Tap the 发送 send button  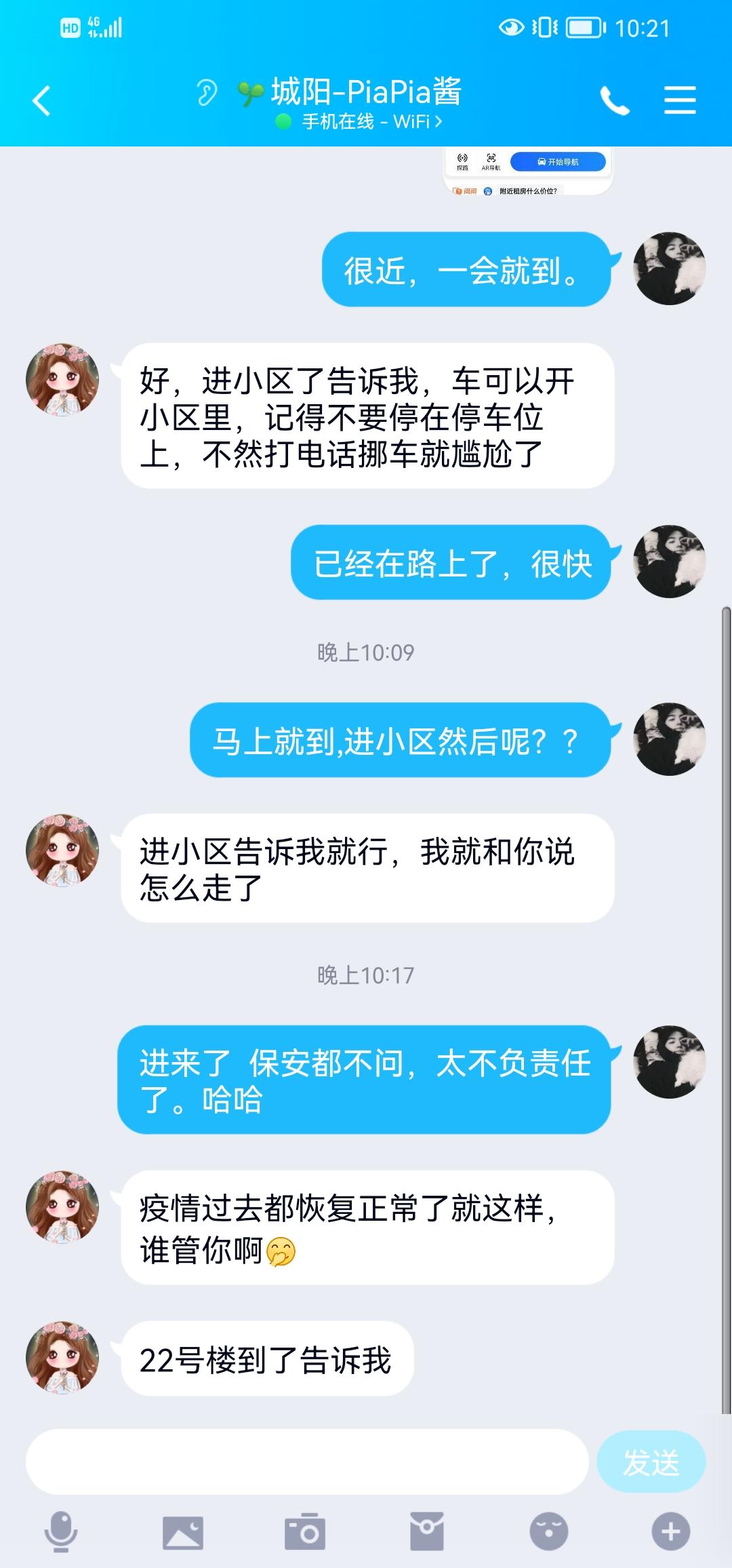click(x=651, y=1462)
